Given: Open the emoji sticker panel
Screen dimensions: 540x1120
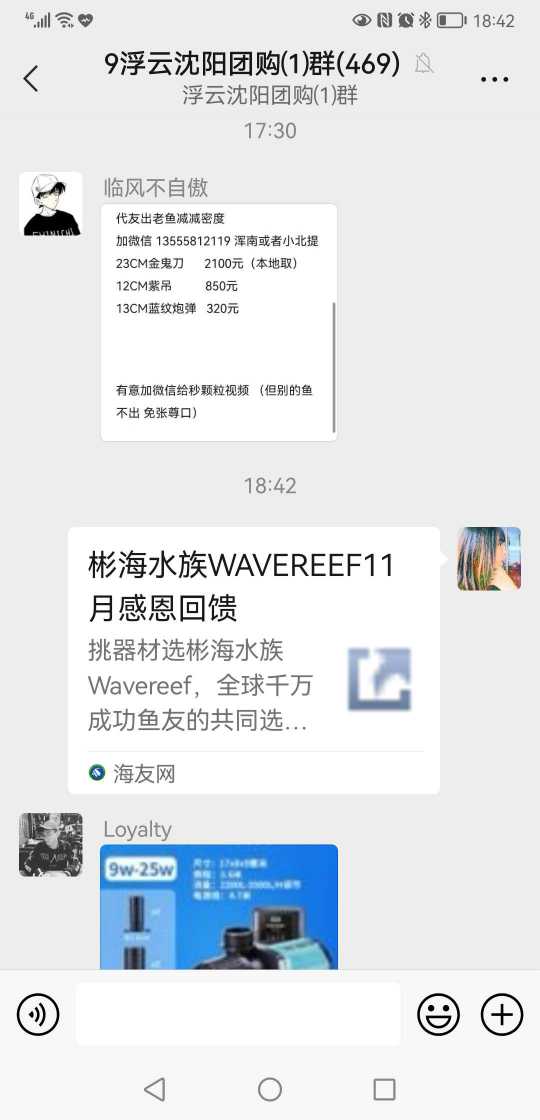Looking at the screenshot, I should [x=438, y=1014].
